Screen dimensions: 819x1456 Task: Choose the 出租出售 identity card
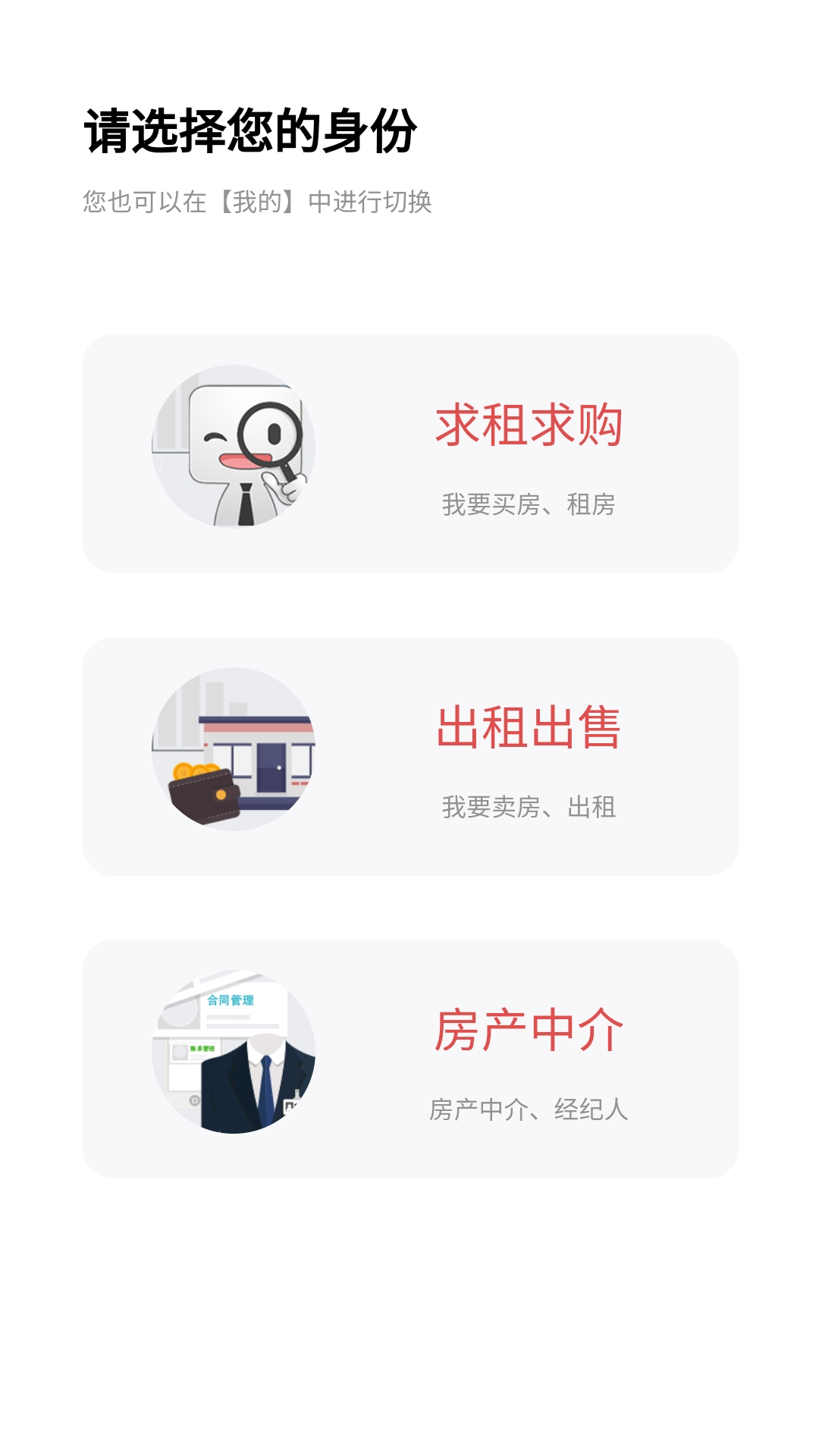[x=410, y=756]
